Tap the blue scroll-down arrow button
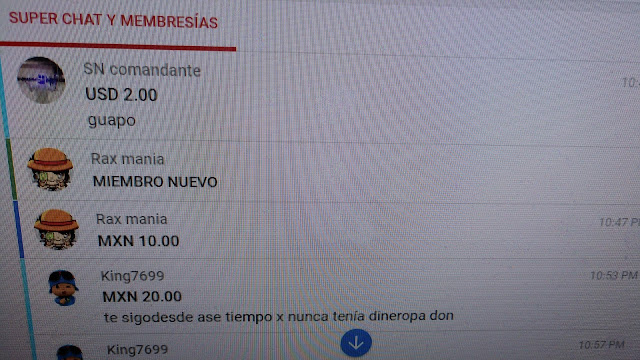The image size is (640, 360). click(x=356, y=343)
